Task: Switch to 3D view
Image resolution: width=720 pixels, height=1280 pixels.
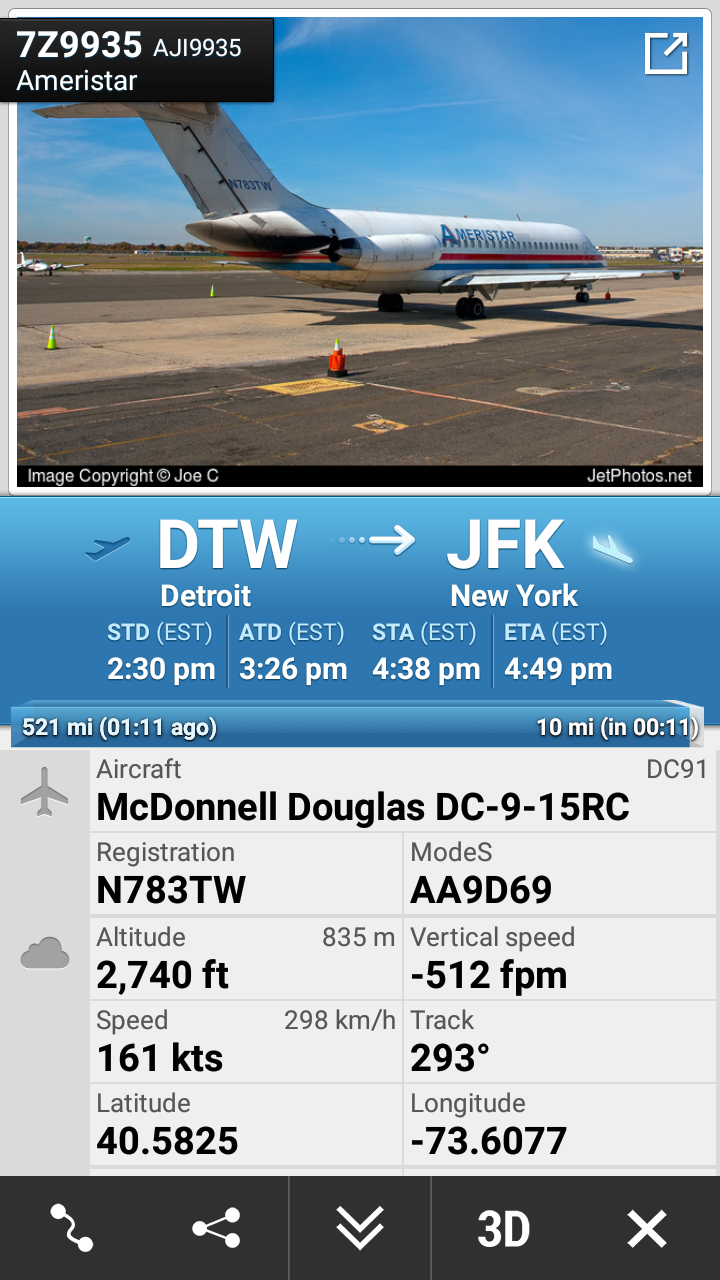Action: (503, 1228)
